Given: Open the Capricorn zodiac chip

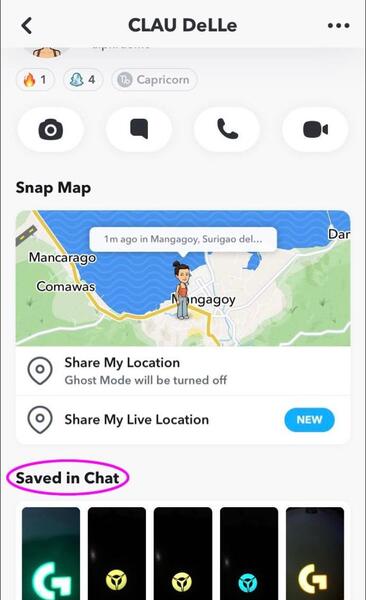Looking at the screenshot, I should (x=154, y=80).
